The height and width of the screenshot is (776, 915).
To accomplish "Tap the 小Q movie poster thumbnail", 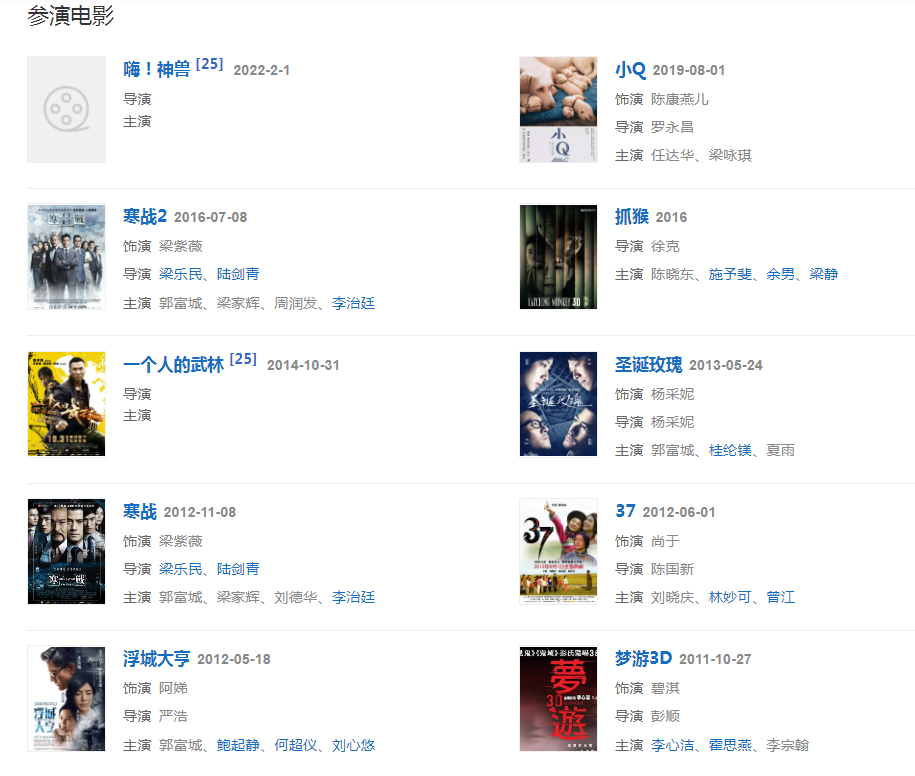I will [558, 109].
